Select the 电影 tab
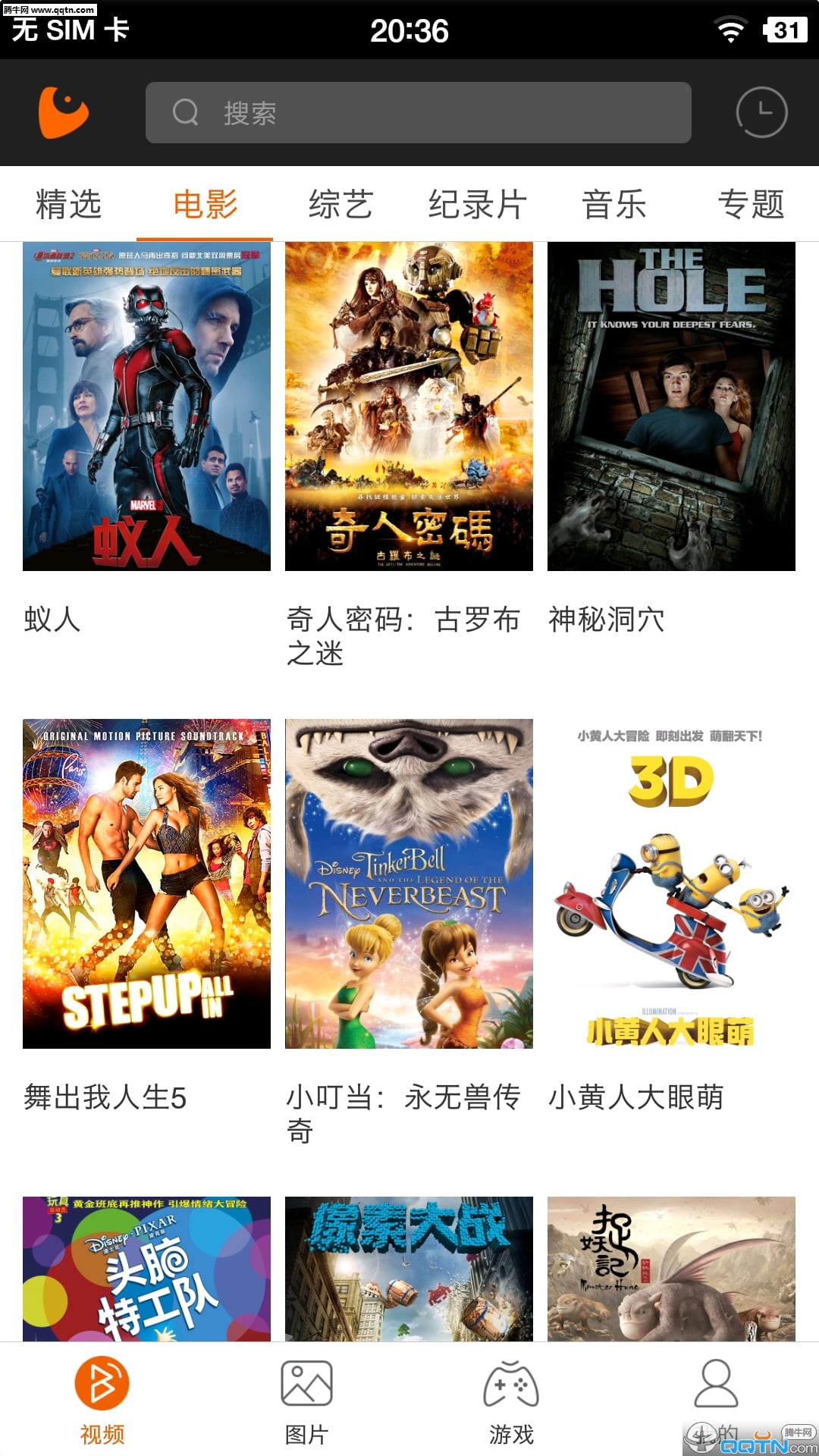The image size is (819, 1456). [x=205, y=204]
